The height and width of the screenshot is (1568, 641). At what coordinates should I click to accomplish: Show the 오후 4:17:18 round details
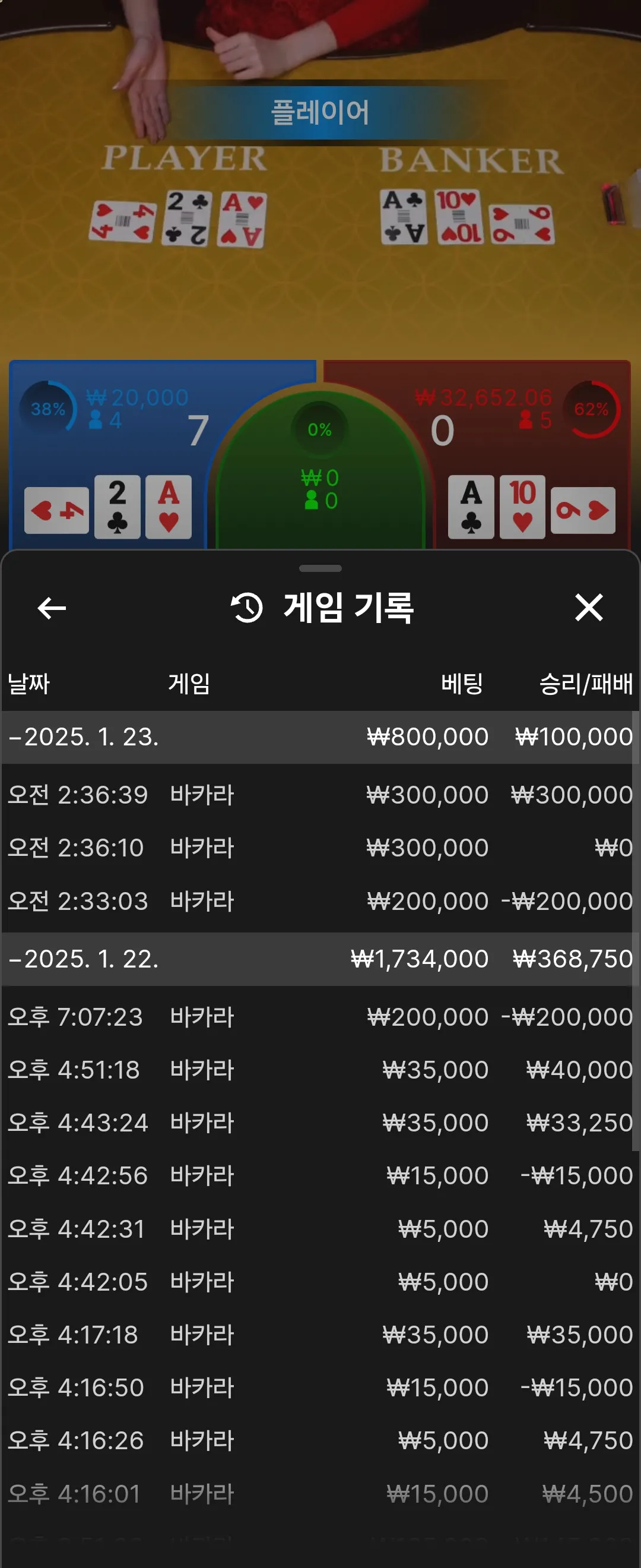[x=320, y=1335]
